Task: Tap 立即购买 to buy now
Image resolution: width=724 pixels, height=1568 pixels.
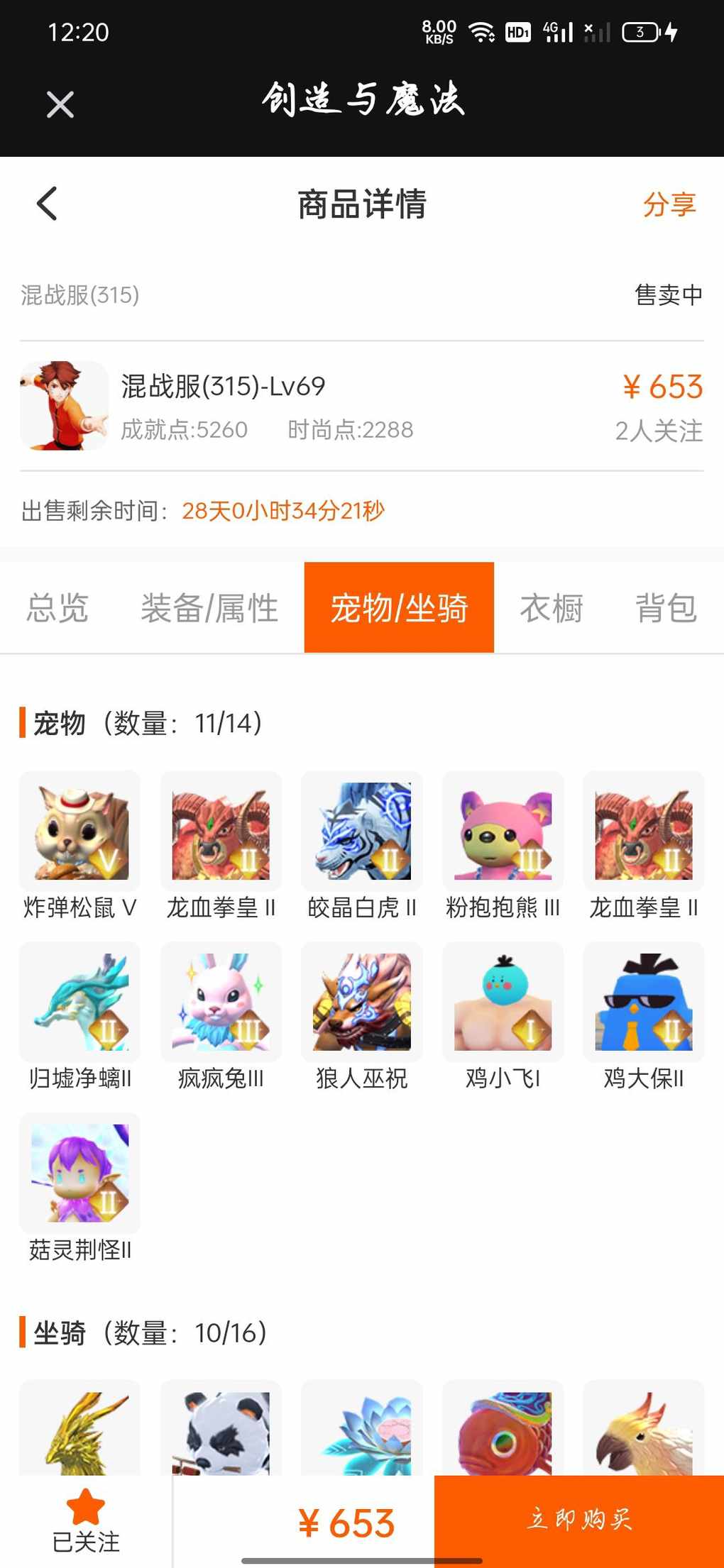Action: 579,1520
